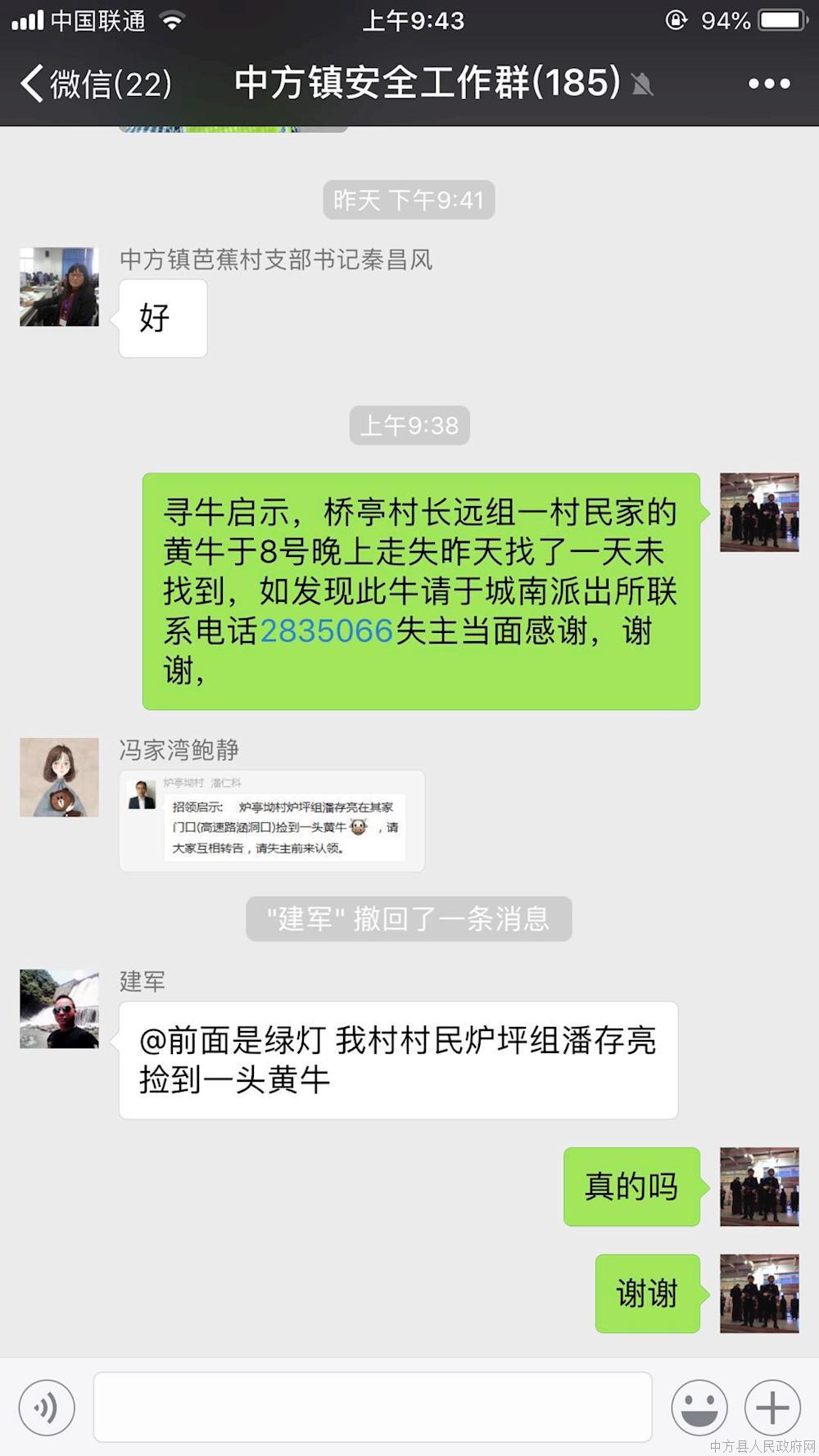Viewport: 819px width, 1456px height.
Task: Switch to voice message input
Action: pyautogui.click(x=47, y=1408)
